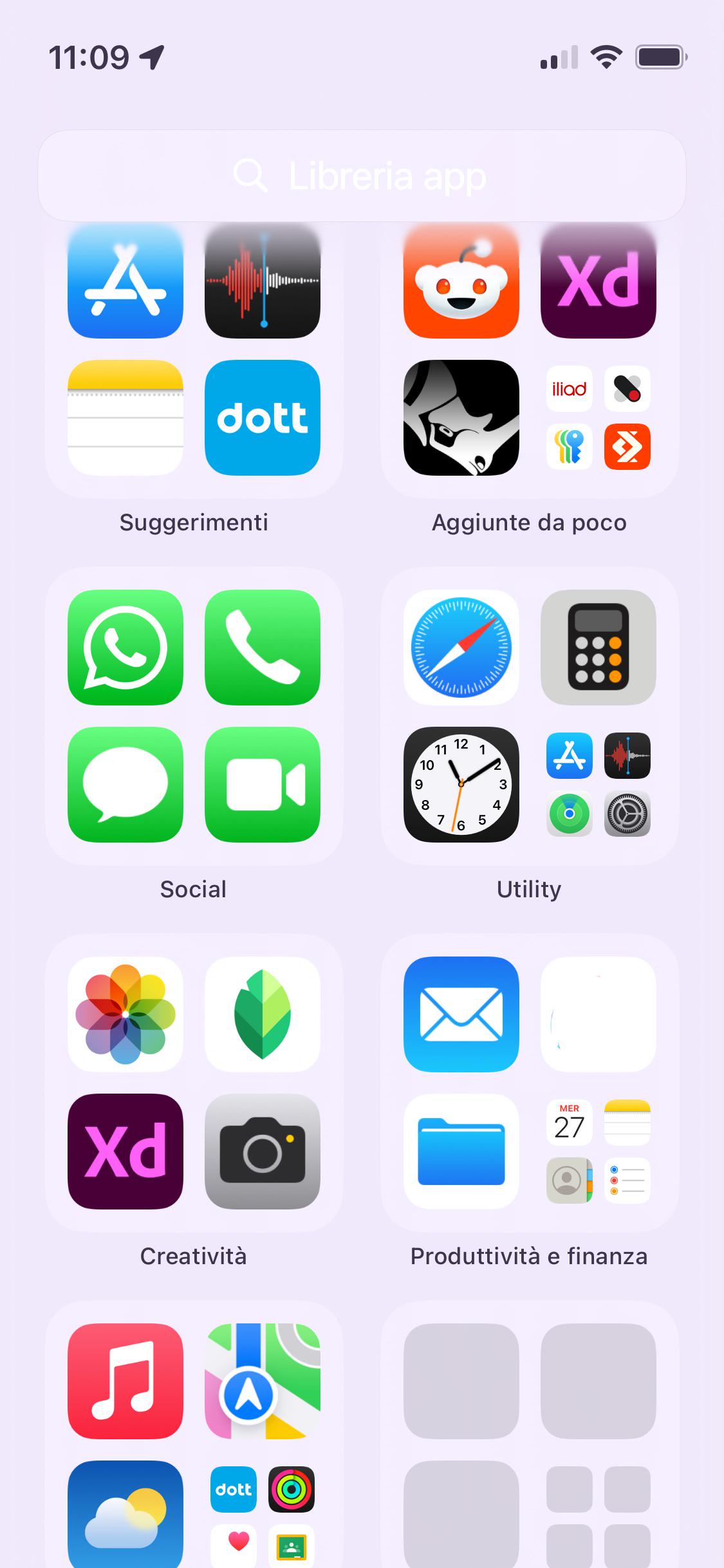Open the Weather app
724x1568 pixels.
coord(125,1515)
